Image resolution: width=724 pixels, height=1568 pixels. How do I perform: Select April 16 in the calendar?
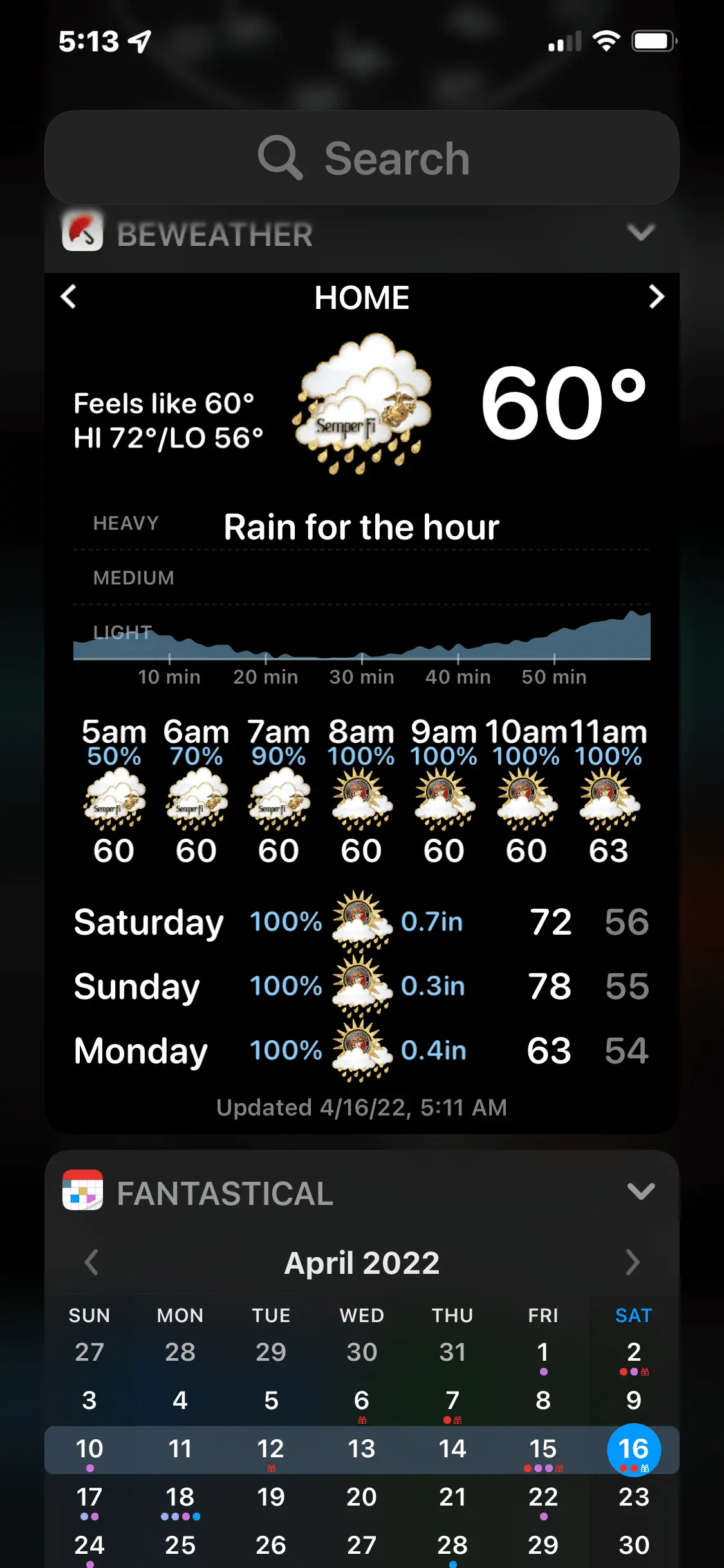click(633, 1450)
